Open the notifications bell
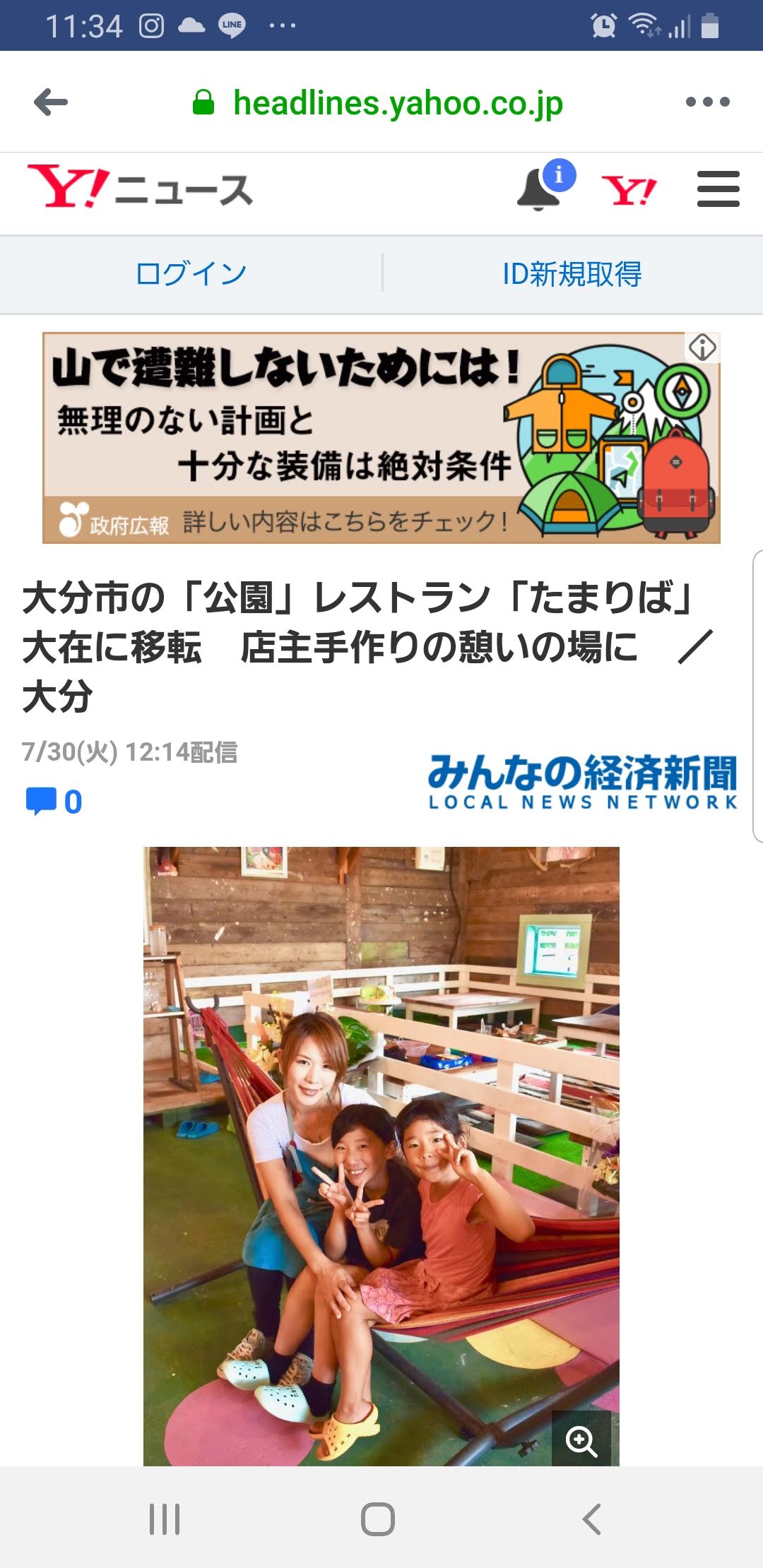The height and width of the screenshot is (1568, 763). point(539,189)
